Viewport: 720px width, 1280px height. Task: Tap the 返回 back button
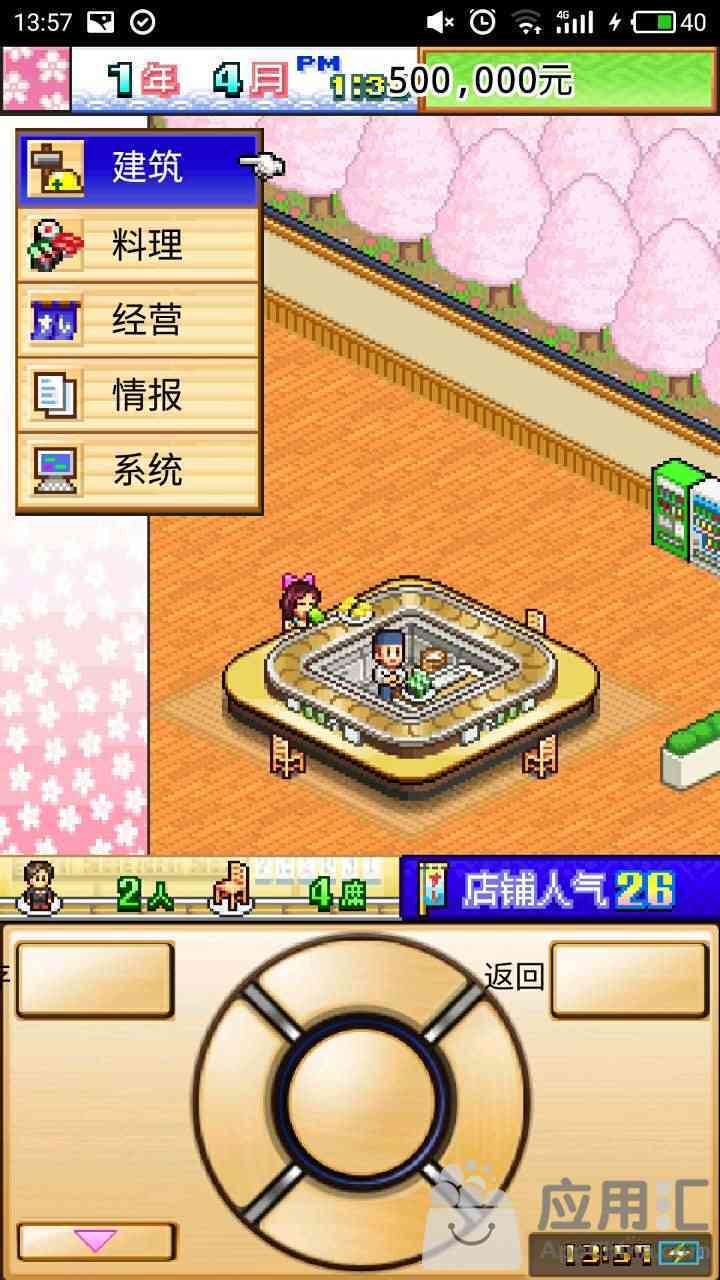point(628,979)
